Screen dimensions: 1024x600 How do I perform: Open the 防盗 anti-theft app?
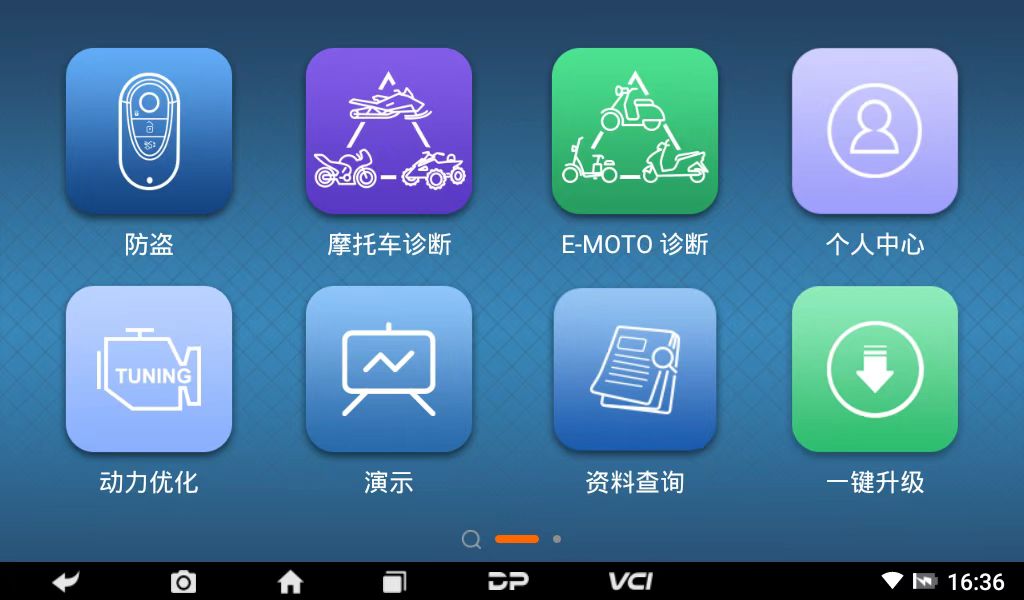pos(149,131)
